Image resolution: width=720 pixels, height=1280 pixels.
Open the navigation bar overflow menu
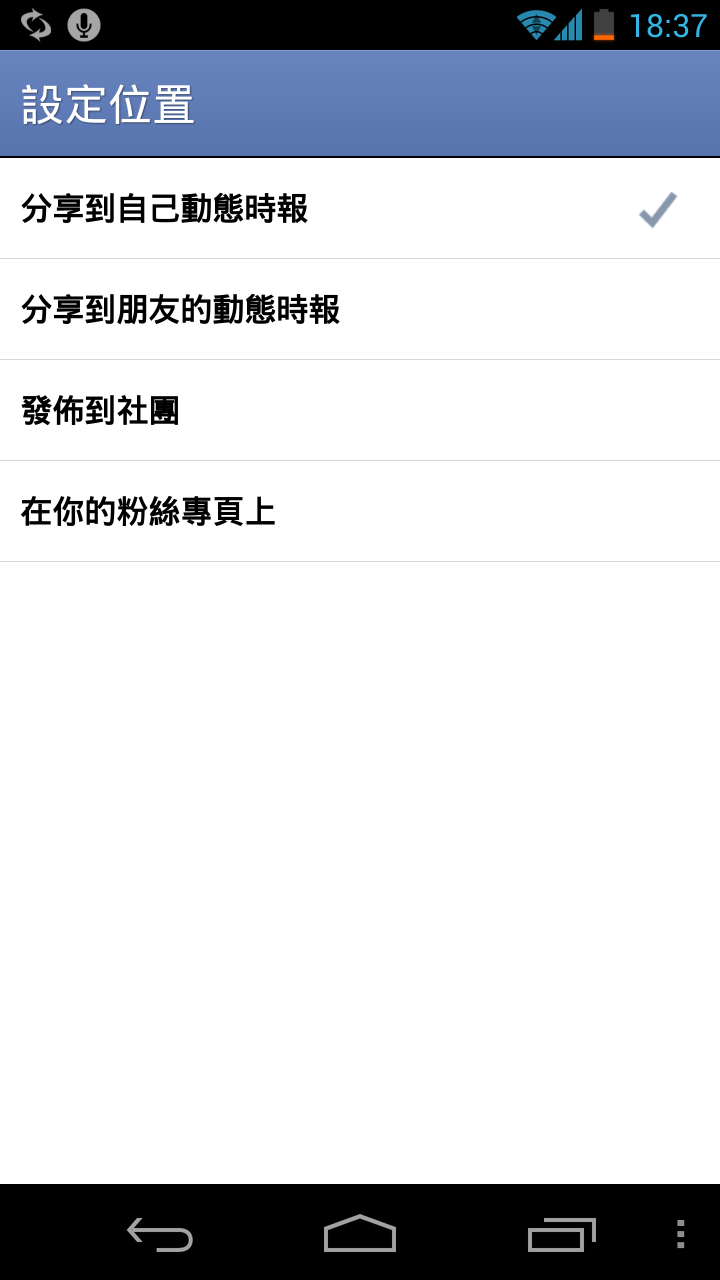[x=680, y=1234]
